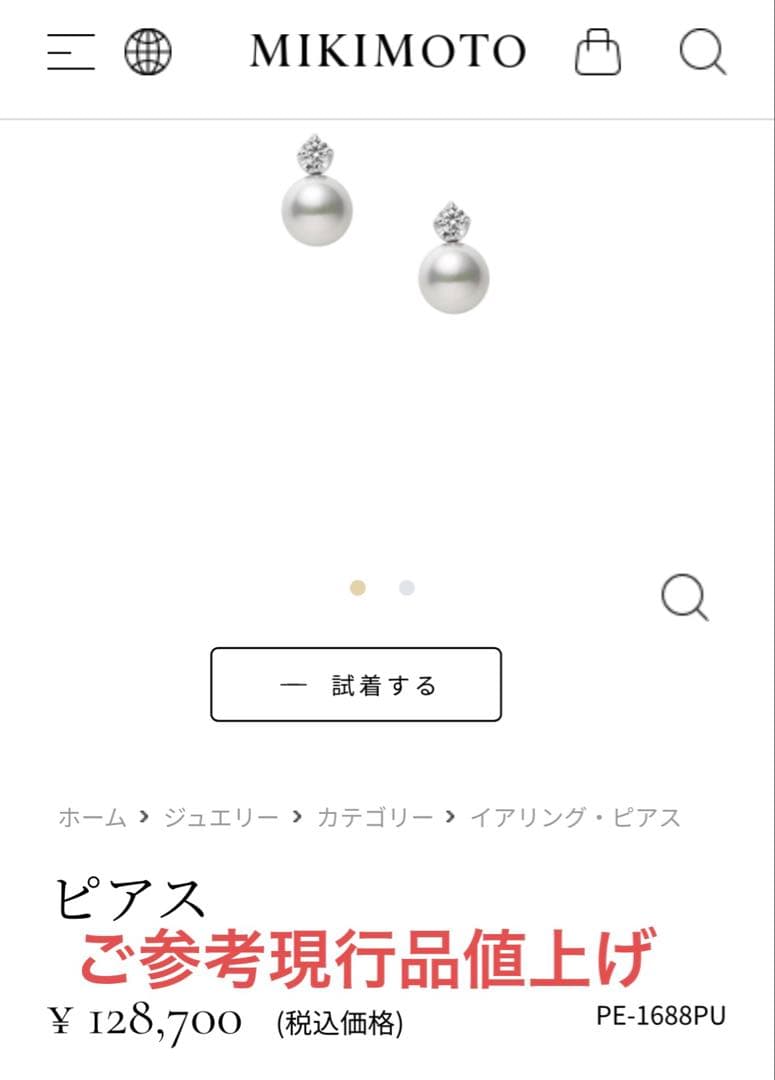The image size is (775, 1080).
Task: Toggle to the next product image via dot
Action: coord(404,588)
